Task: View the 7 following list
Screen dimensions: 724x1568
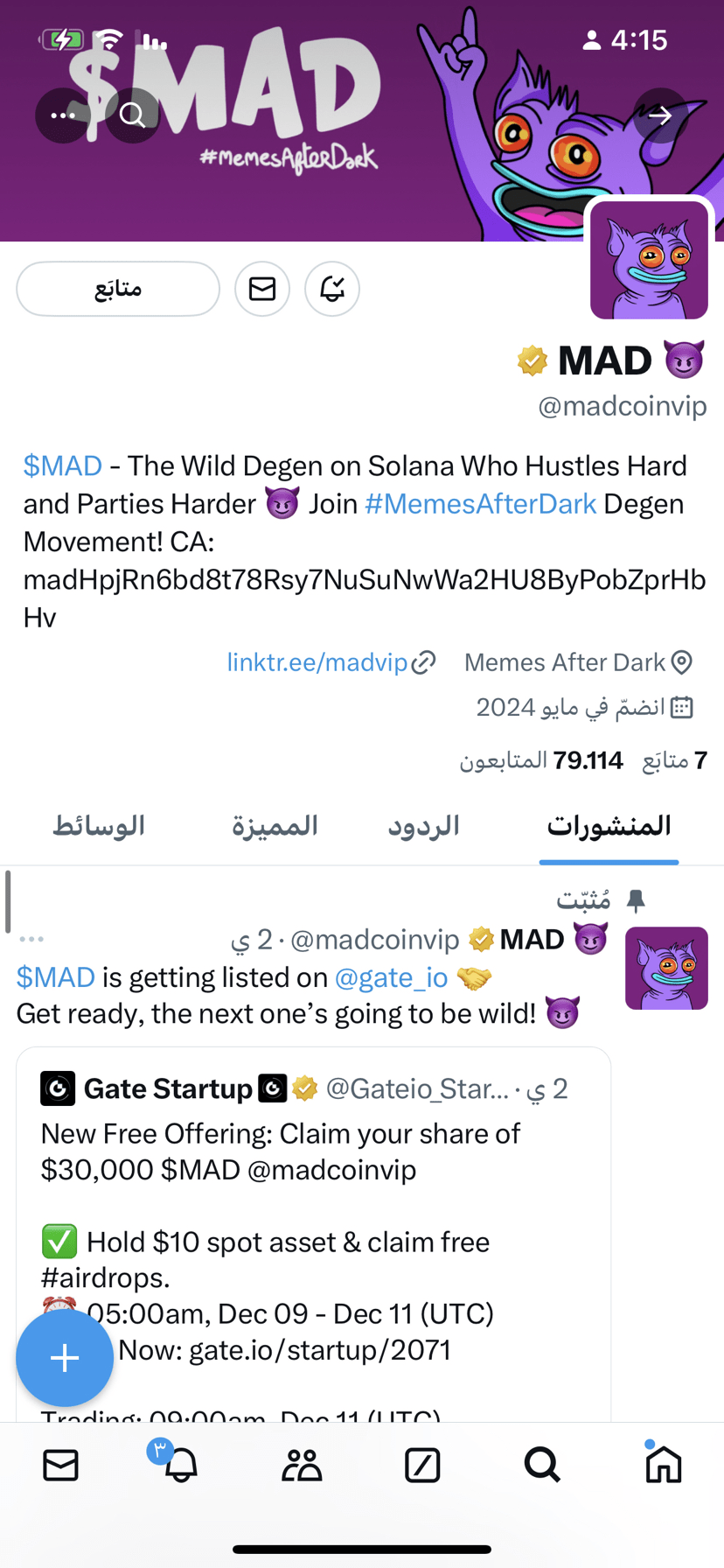Action: [x=675, y=760]
